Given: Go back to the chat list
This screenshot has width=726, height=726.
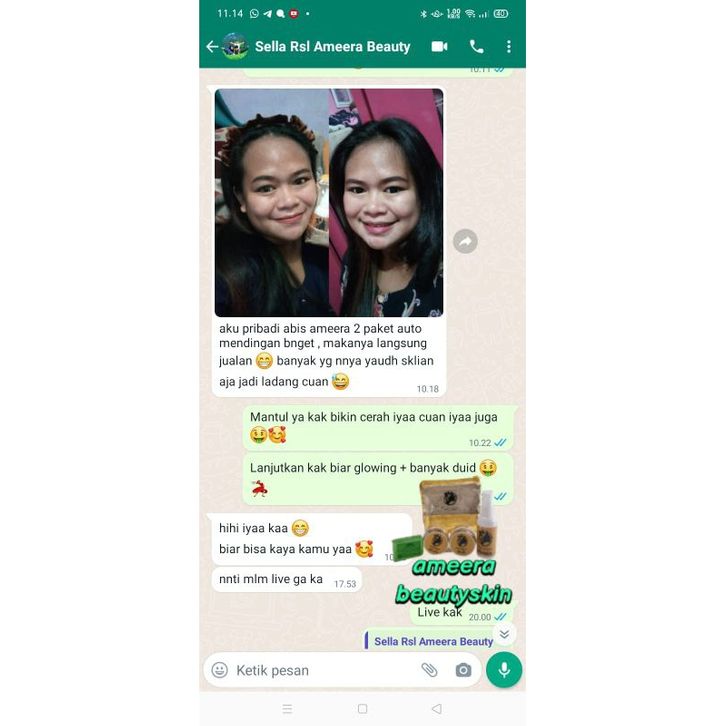Looking at the screenshot, I should (211, 47).
